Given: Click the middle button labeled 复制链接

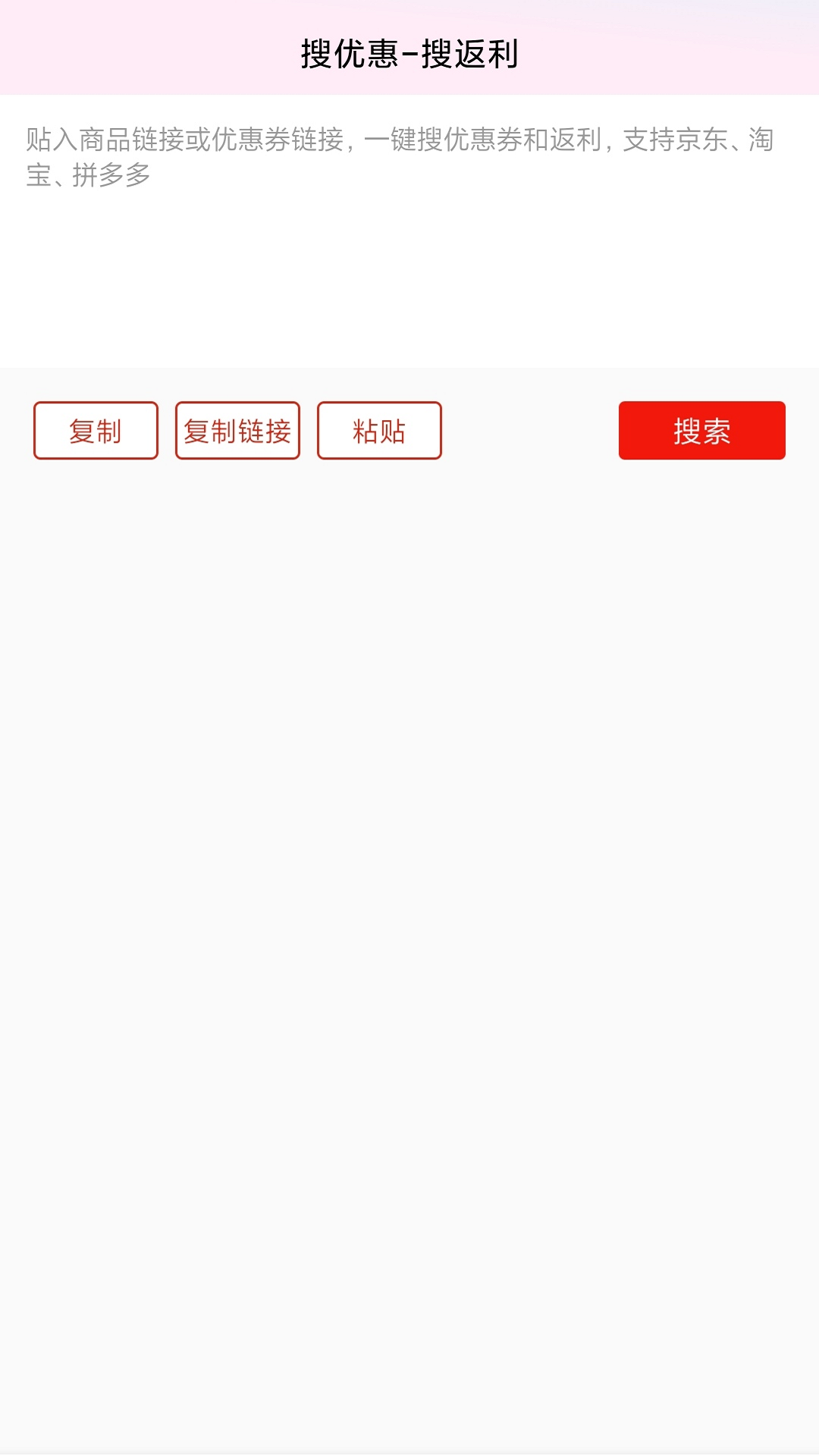Looking at the screenshot, I should [x=237, y=430].
